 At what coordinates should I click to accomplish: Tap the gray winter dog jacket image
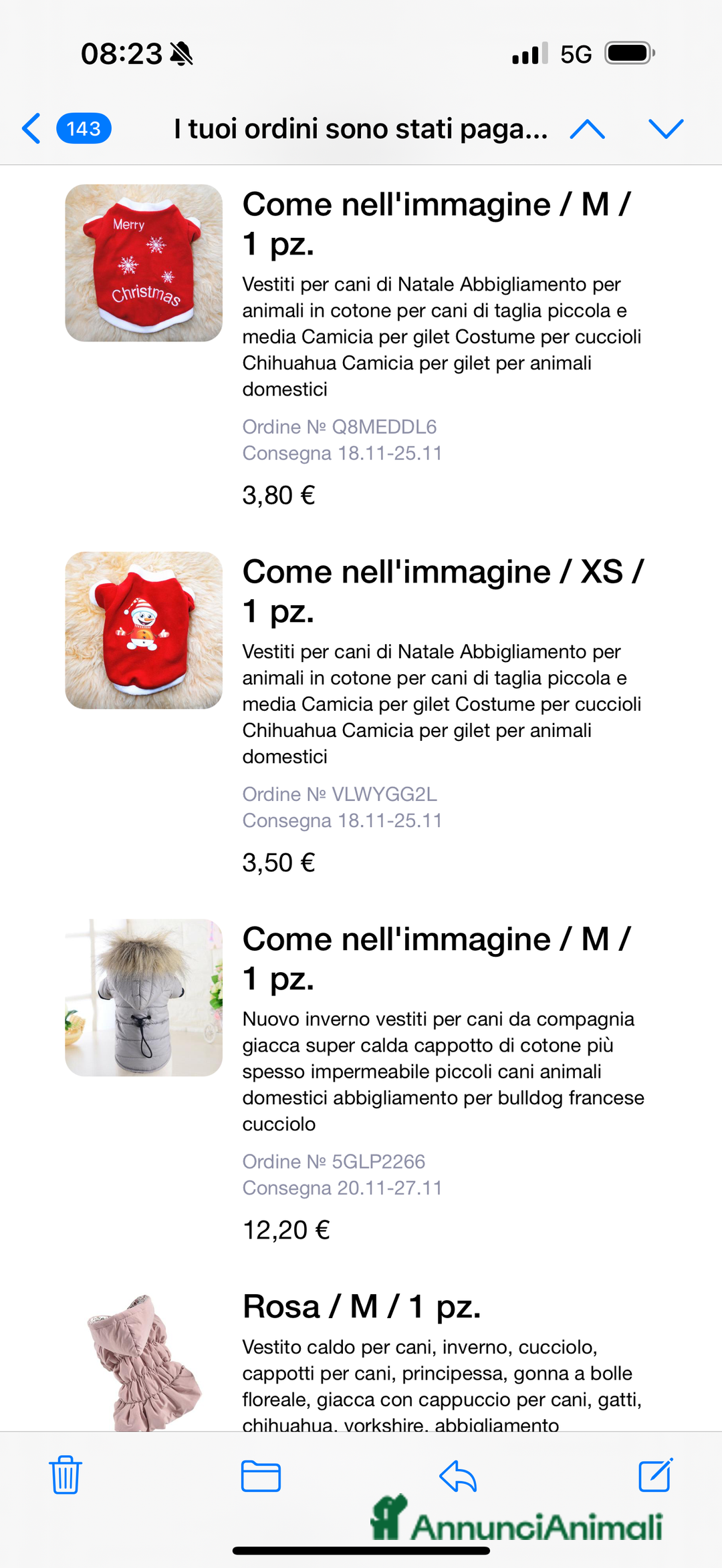[144, 997]
